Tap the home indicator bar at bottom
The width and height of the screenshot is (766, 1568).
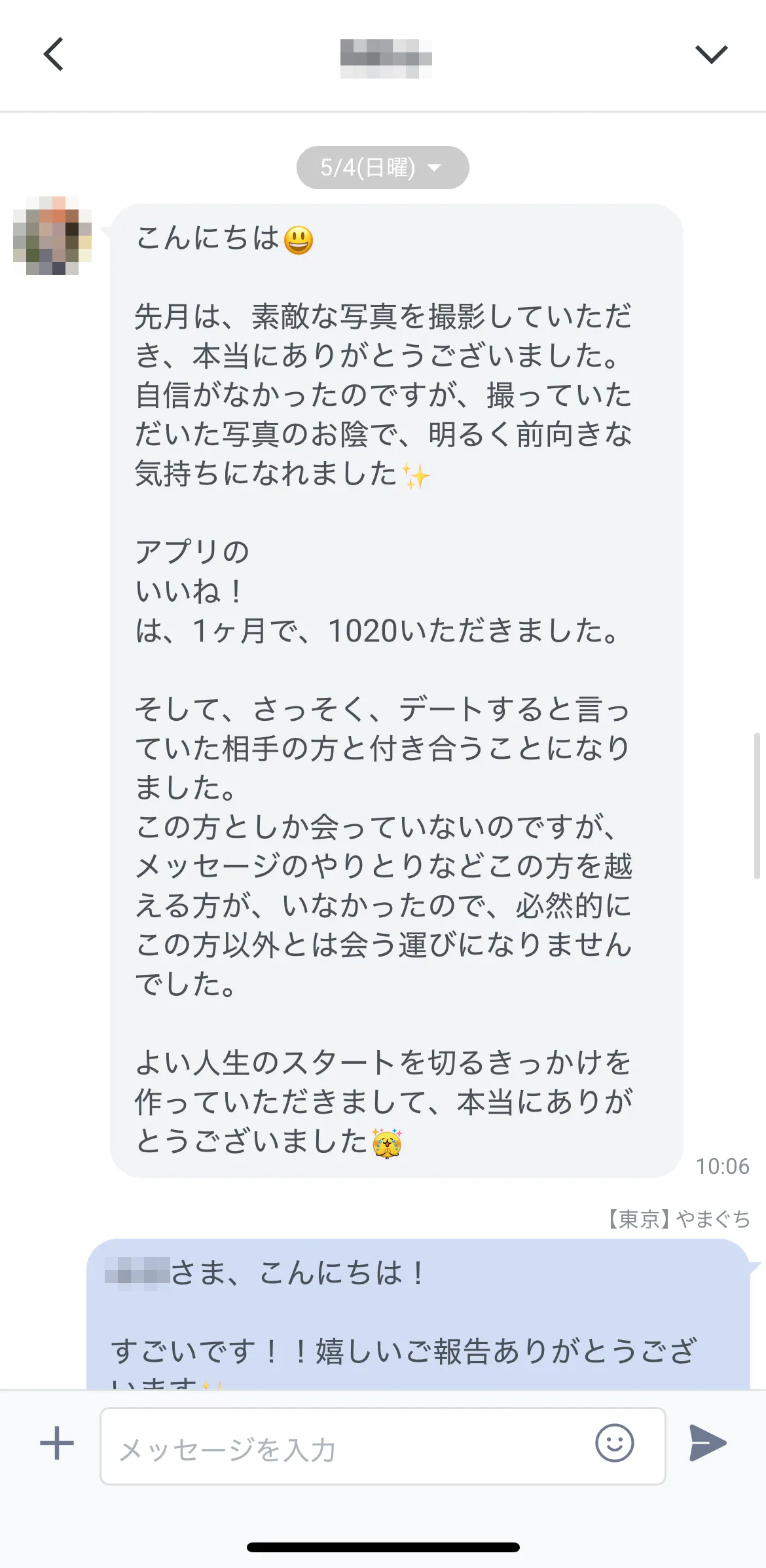pyautogui.click(x=383, y=1546)
